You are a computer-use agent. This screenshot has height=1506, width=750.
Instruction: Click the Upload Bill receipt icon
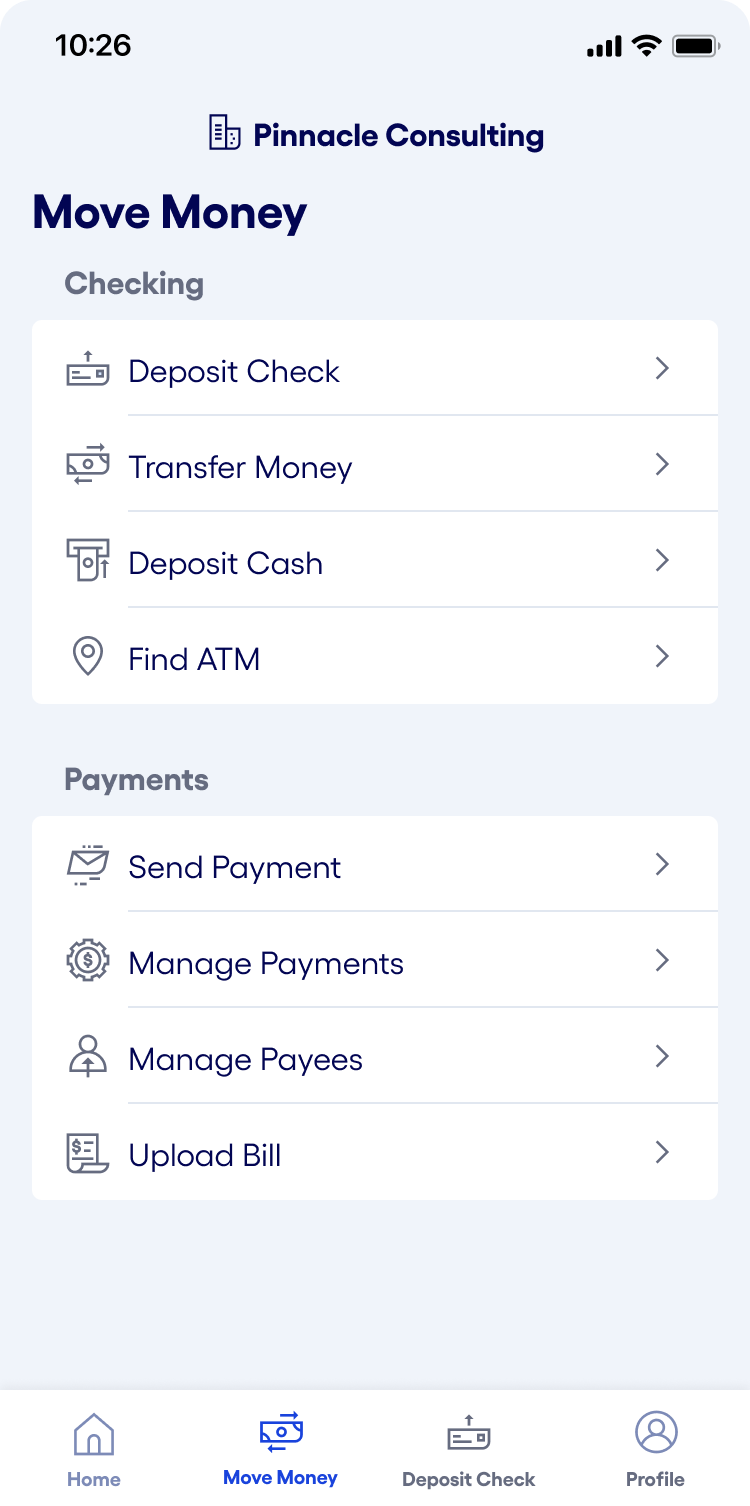pos(88,1152)
